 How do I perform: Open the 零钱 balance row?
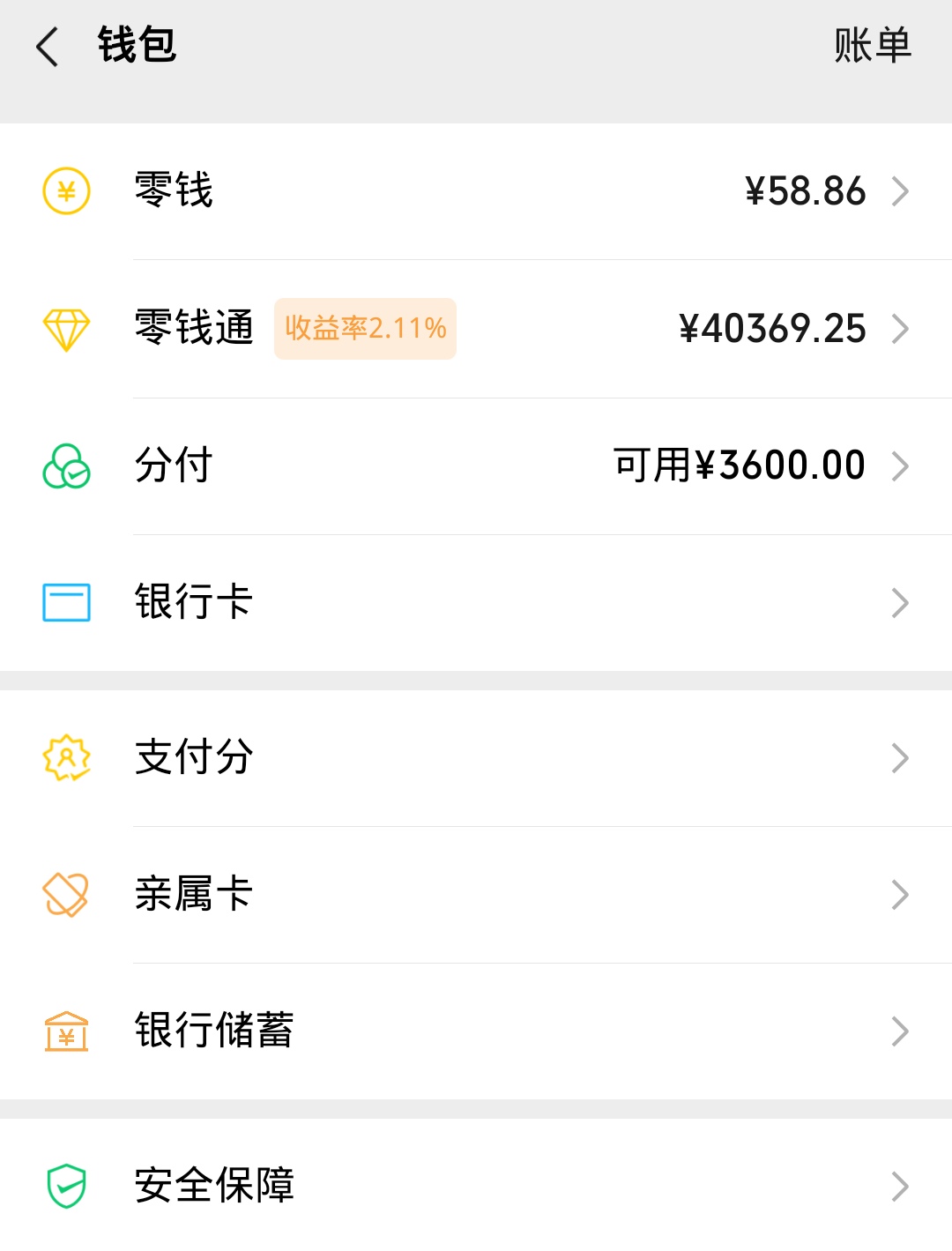[476, 191]
